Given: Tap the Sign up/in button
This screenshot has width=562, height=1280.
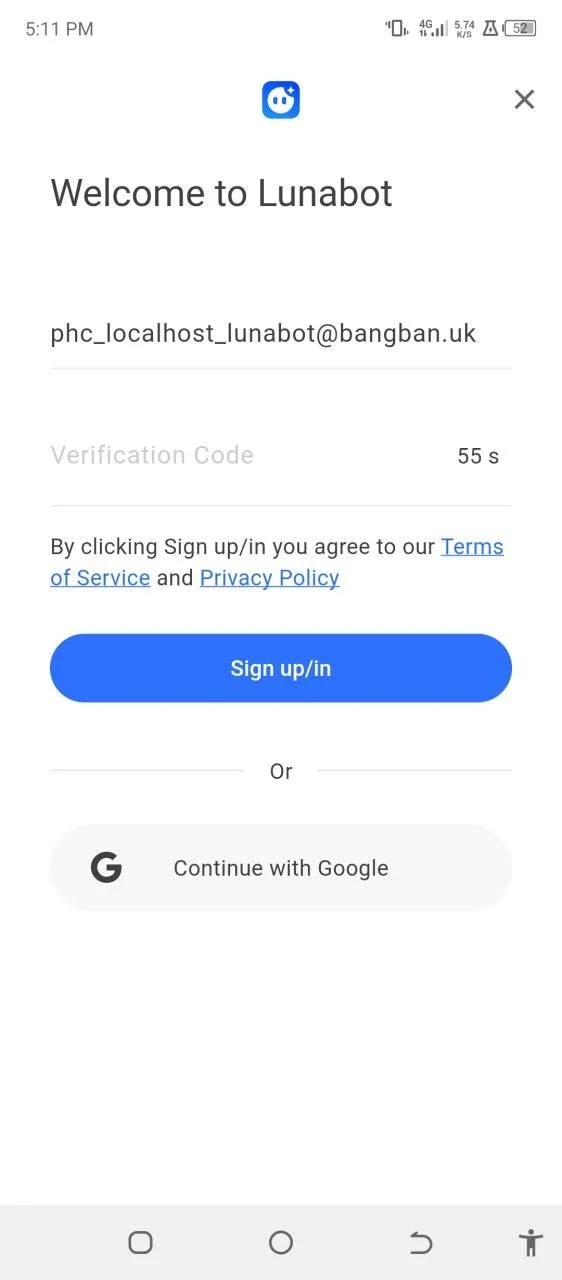Looking at the screenshot, I should (x=281, y=668).
